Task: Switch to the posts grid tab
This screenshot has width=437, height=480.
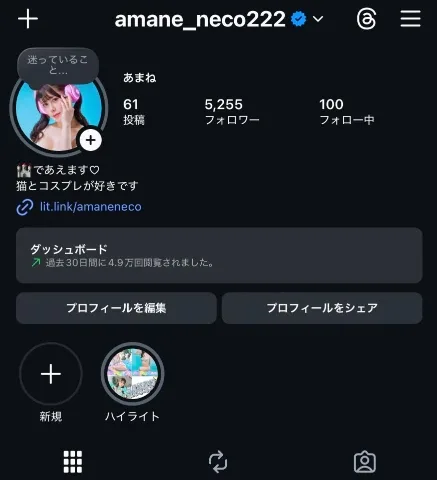Action: point(73,462)
